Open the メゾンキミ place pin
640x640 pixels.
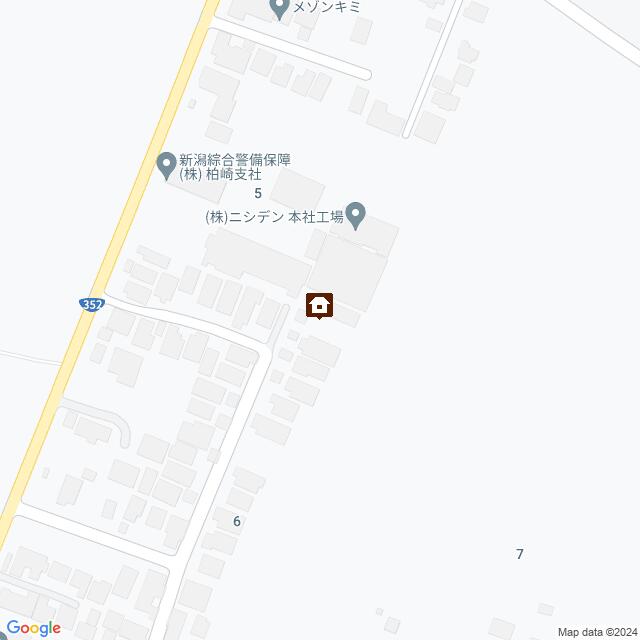(x=280, y=9)
